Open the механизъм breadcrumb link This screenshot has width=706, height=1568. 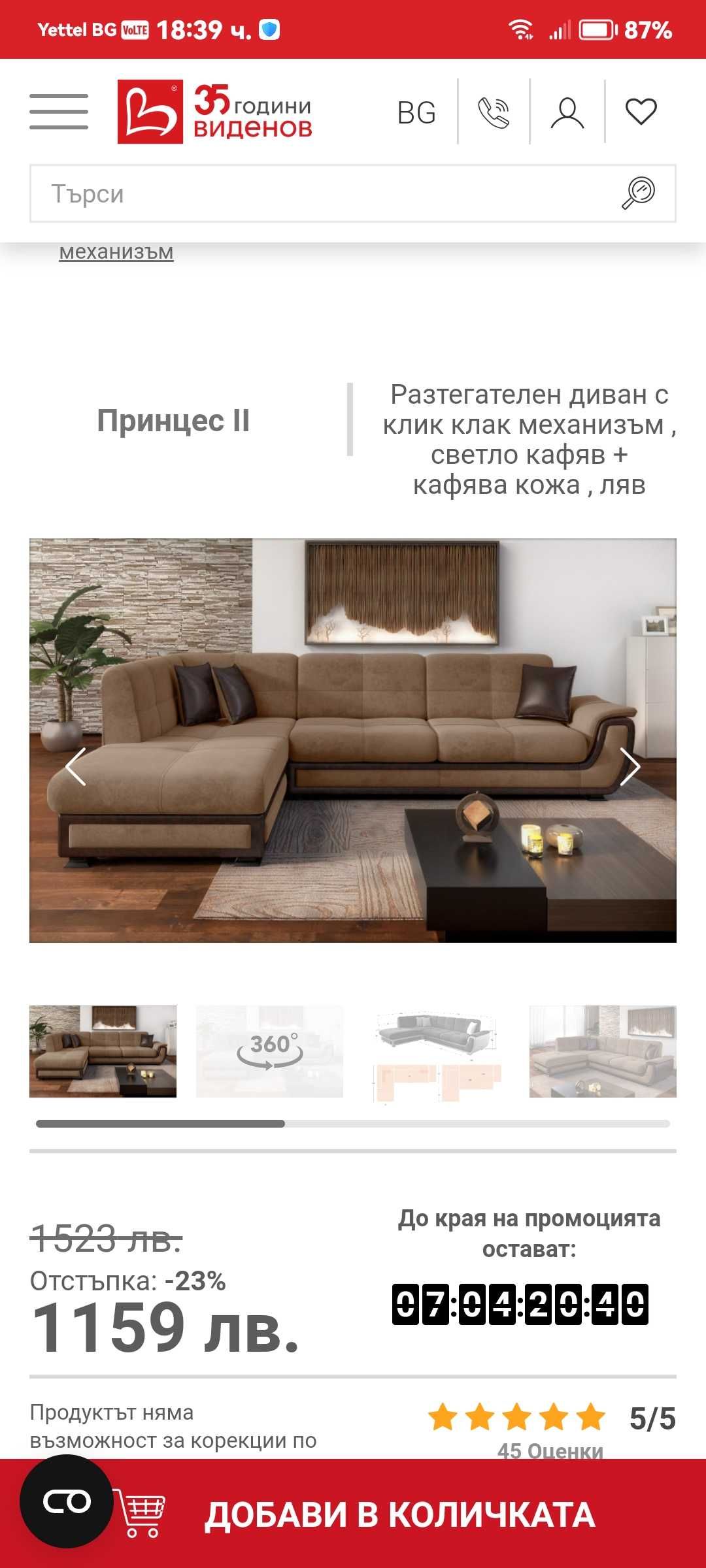116,252
